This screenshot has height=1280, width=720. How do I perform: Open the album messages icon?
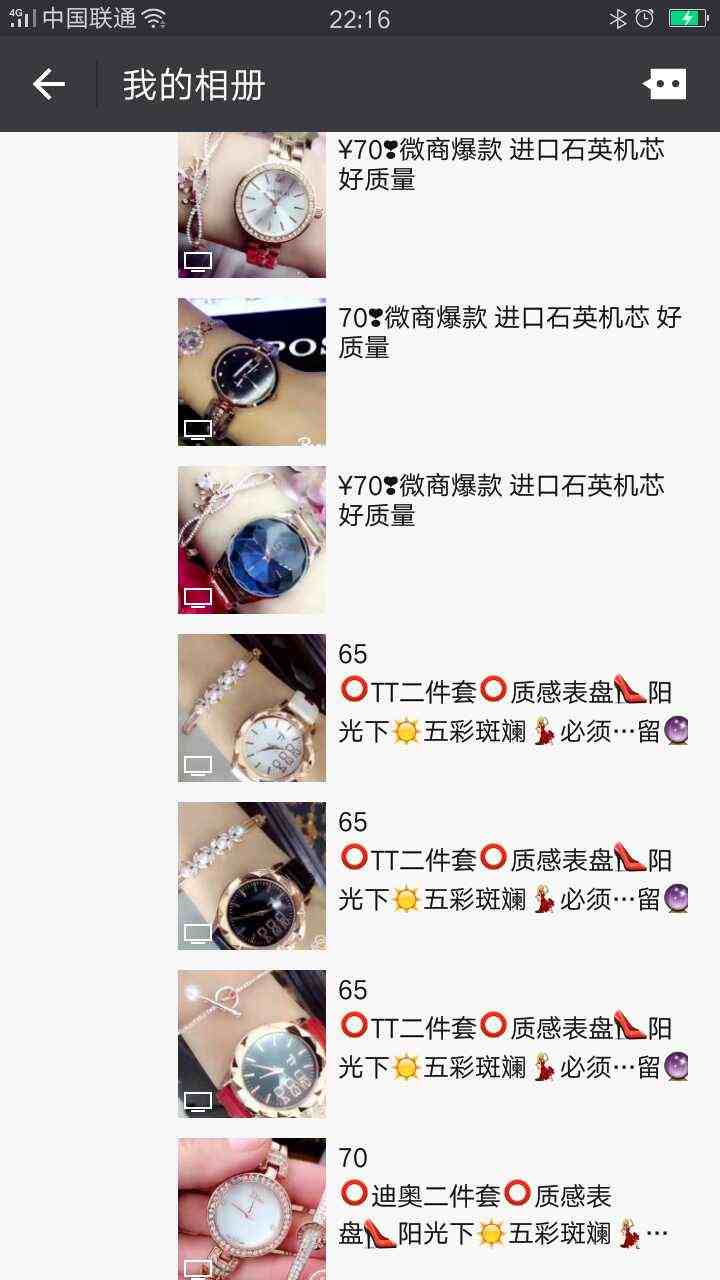click(665, 85)
